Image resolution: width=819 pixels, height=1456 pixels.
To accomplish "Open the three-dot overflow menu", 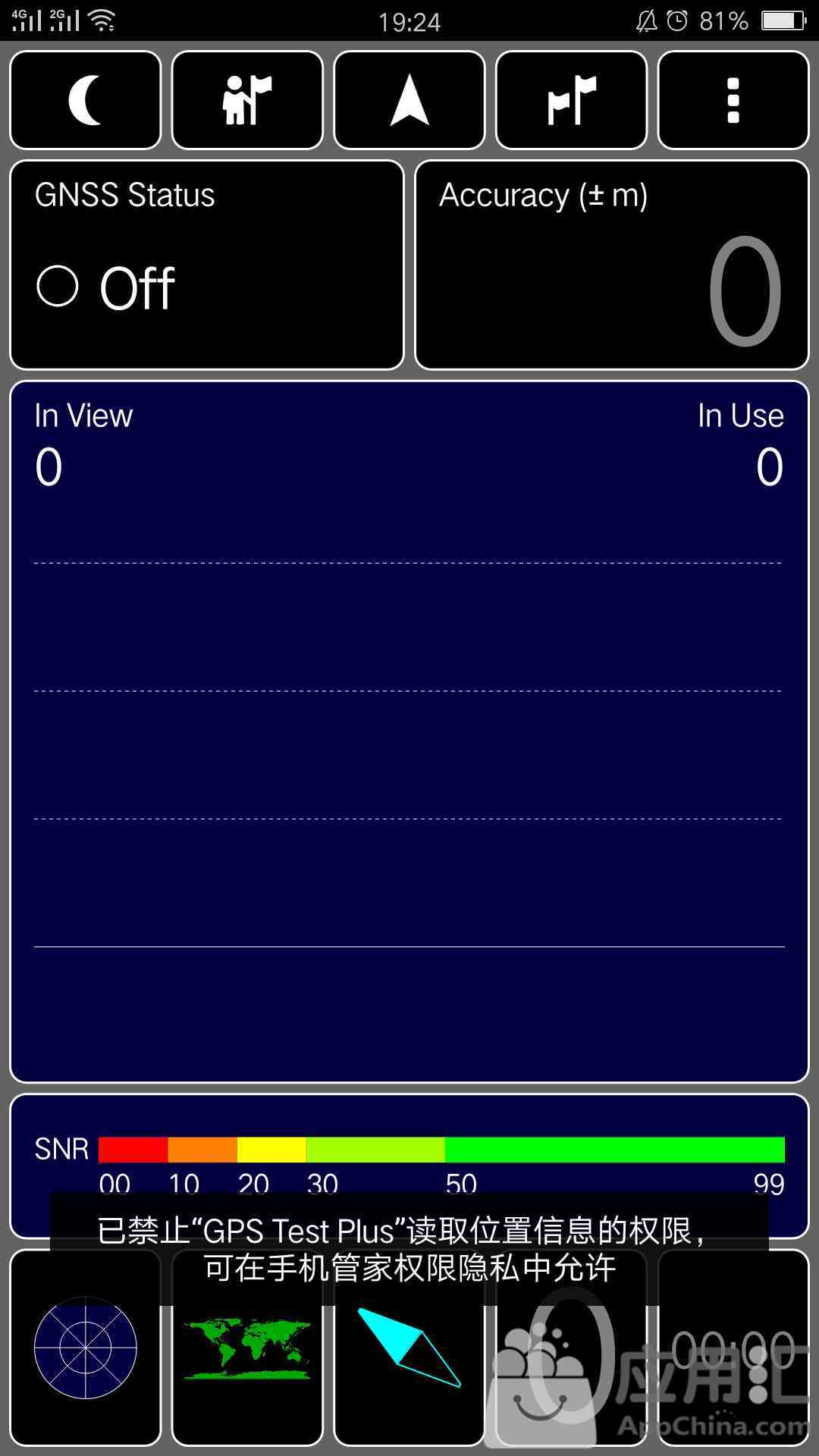I will click(x=733, y=100).
